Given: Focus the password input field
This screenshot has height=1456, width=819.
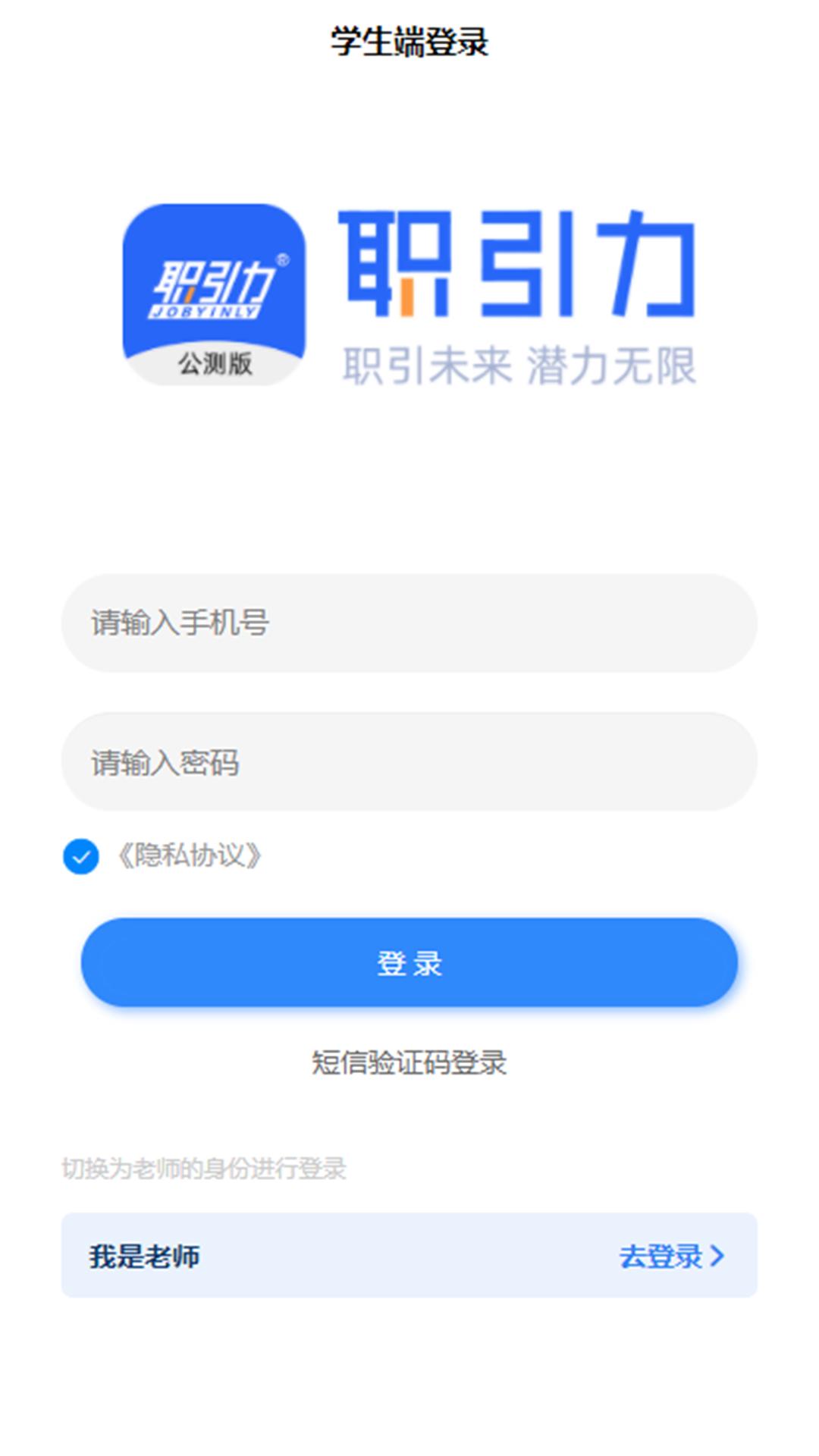Looking at the screenshot, I should [x=409, y=762].
